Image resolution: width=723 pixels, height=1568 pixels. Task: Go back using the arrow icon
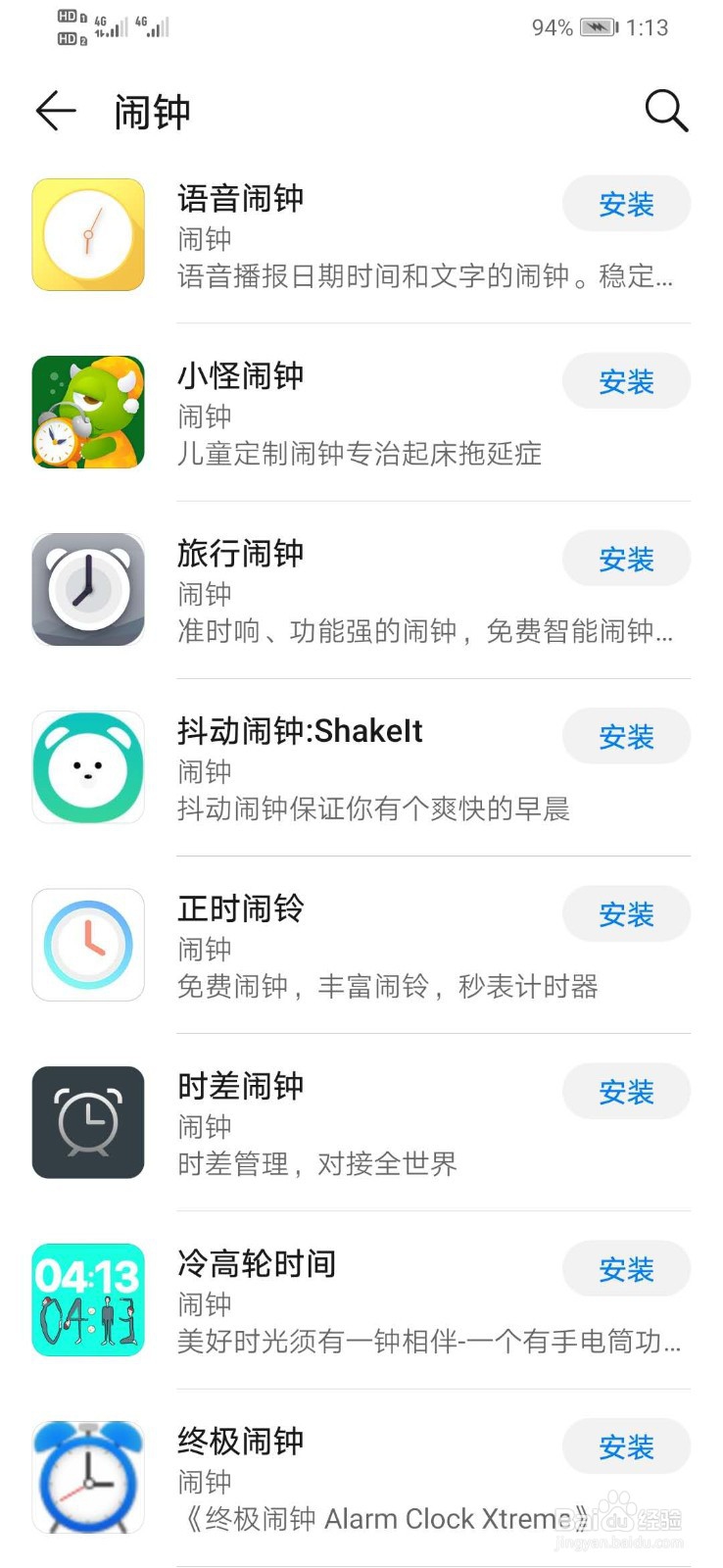point(56,111)
